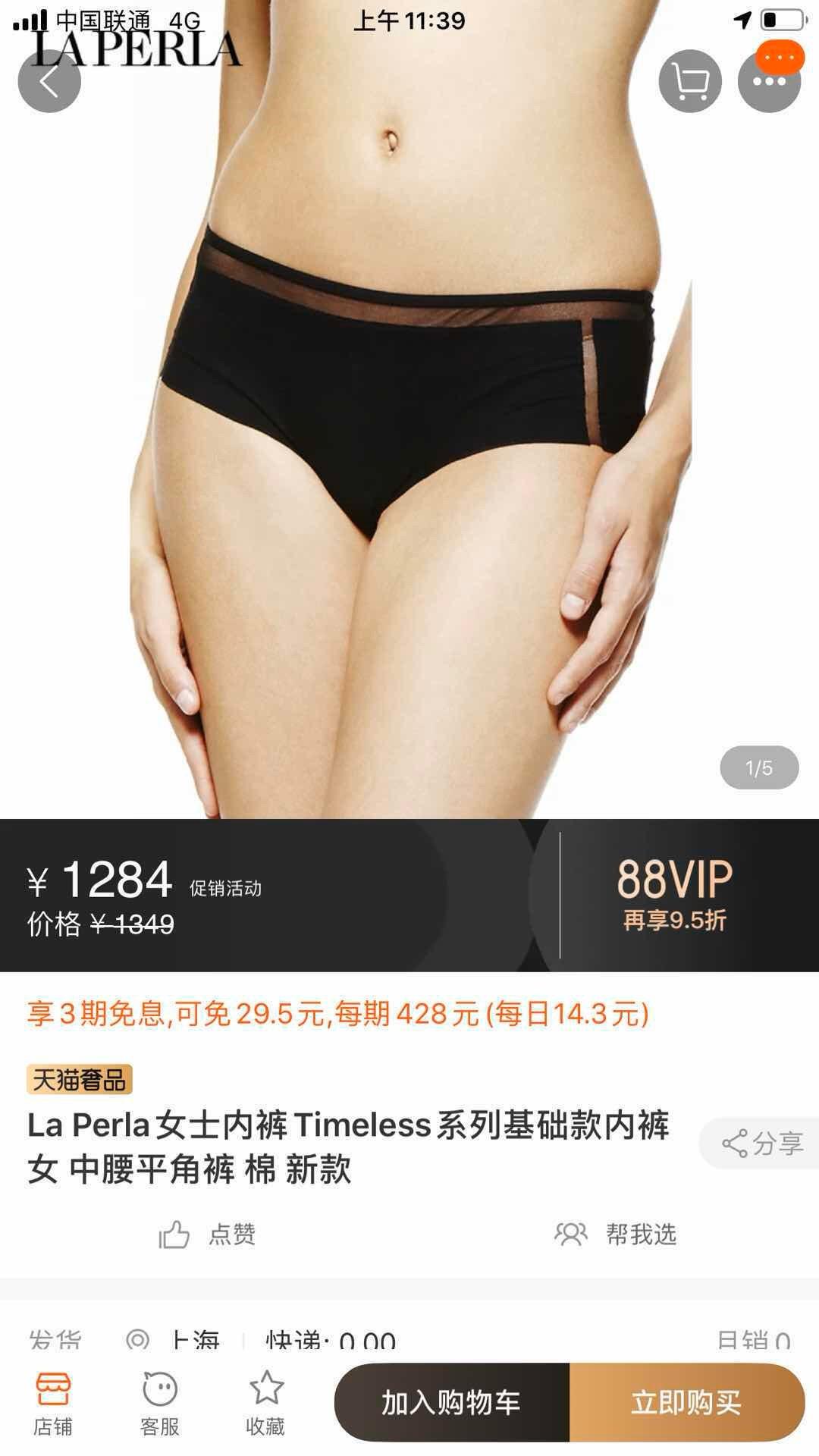Viewport: 819px width, 1456px height.
Task: Open the 88VIP discount banner
Action: 674,895
